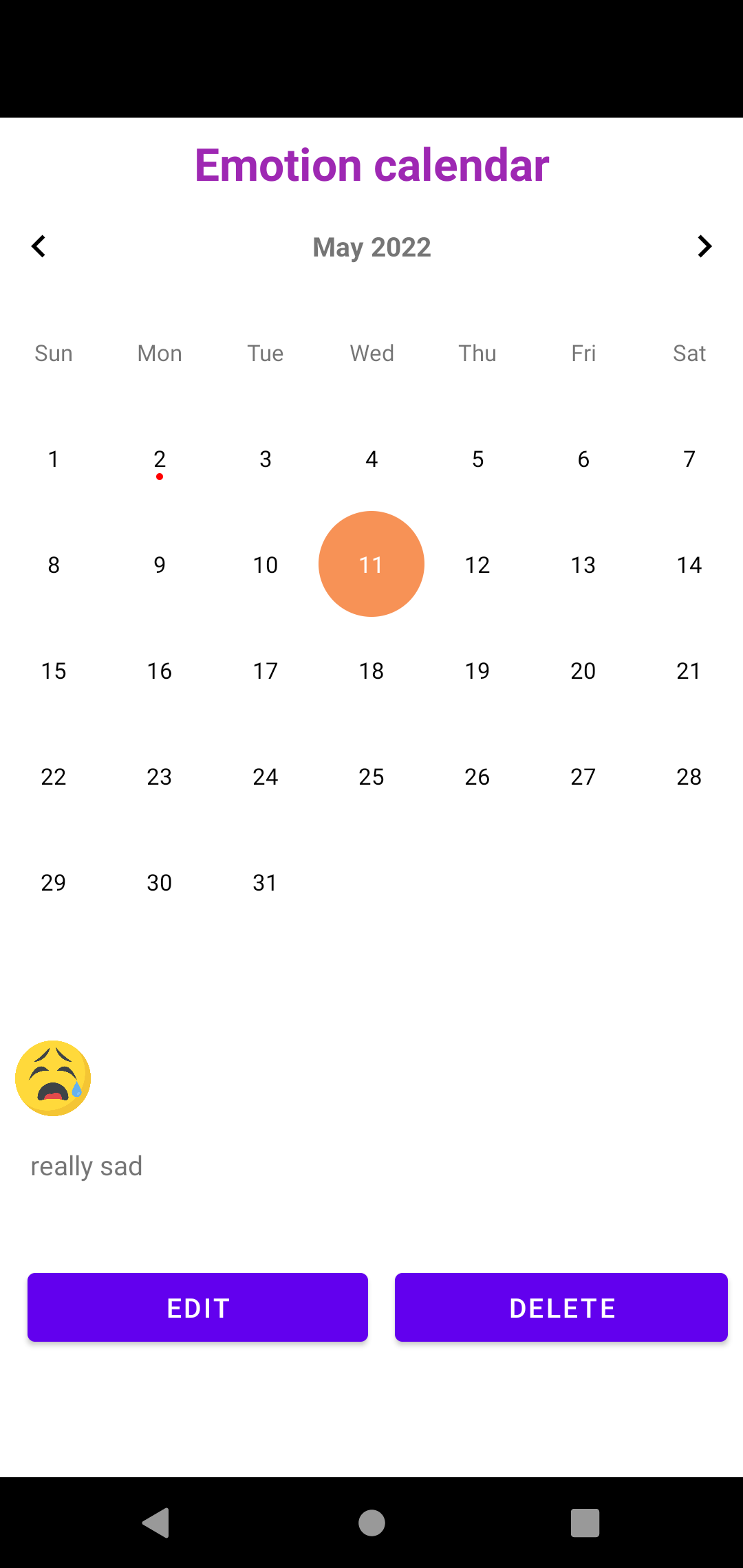
Task: Select May 2 with the red dot
Action: point(160,459)
